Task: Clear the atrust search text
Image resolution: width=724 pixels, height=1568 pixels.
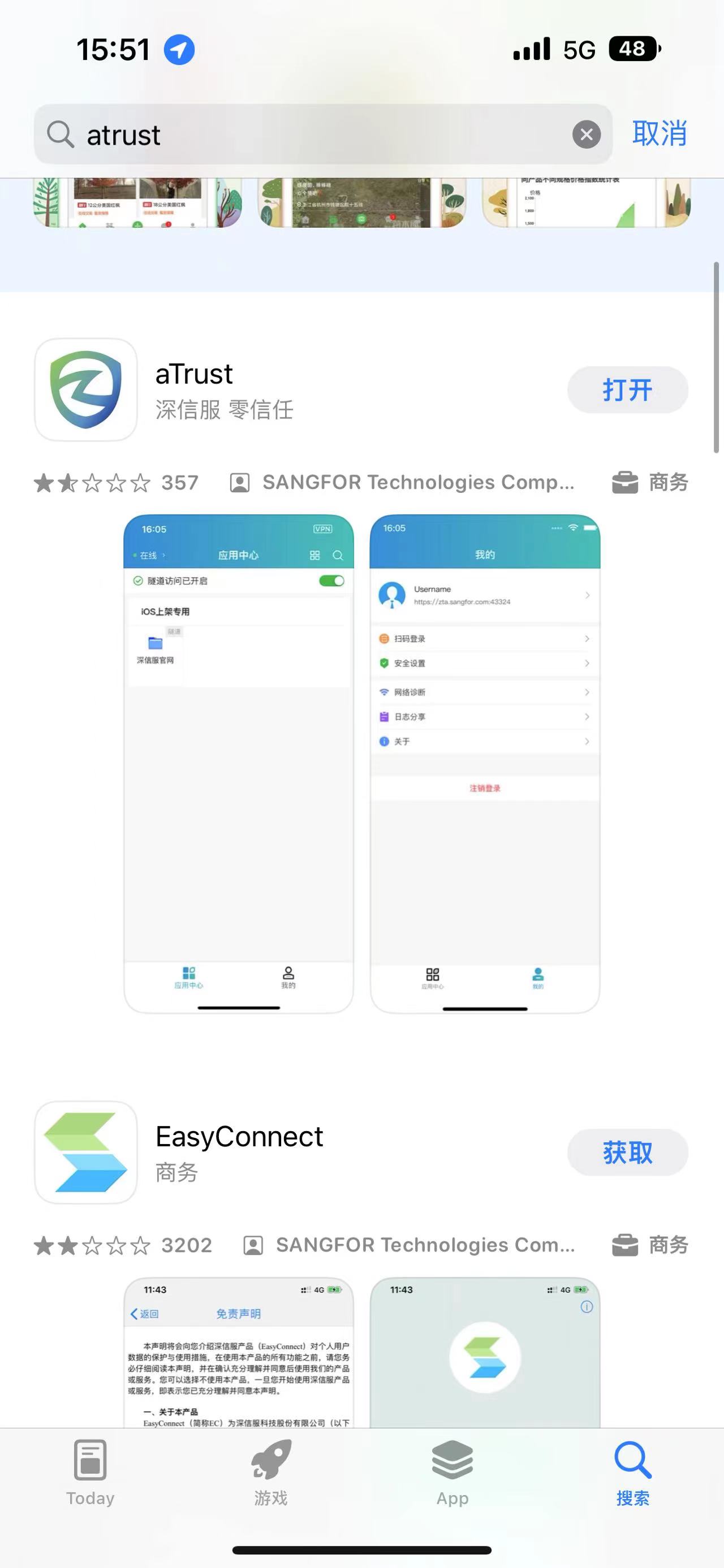Action: point(587,135)
